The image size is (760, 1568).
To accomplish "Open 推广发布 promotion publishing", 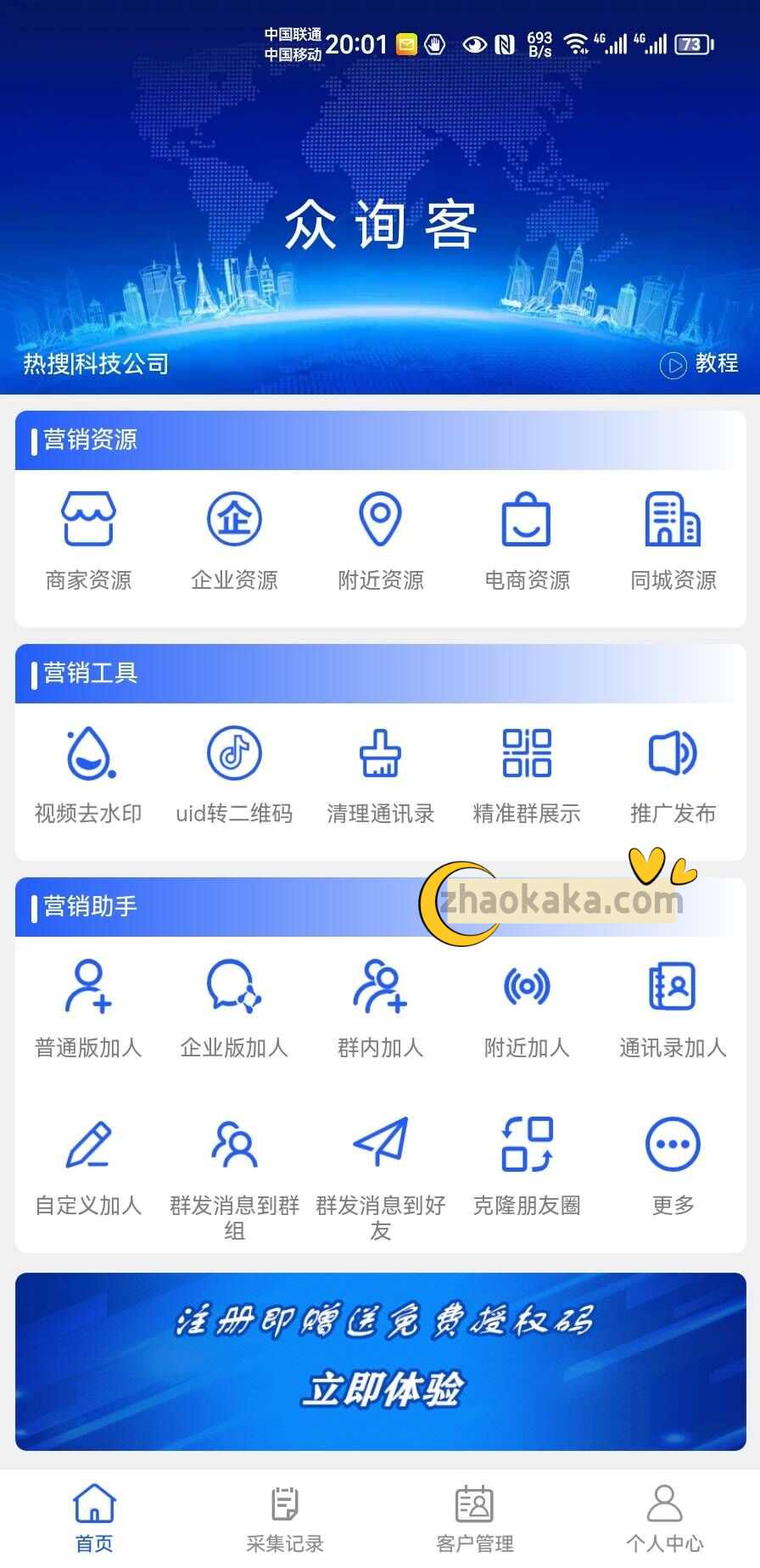I will [673, 775].
